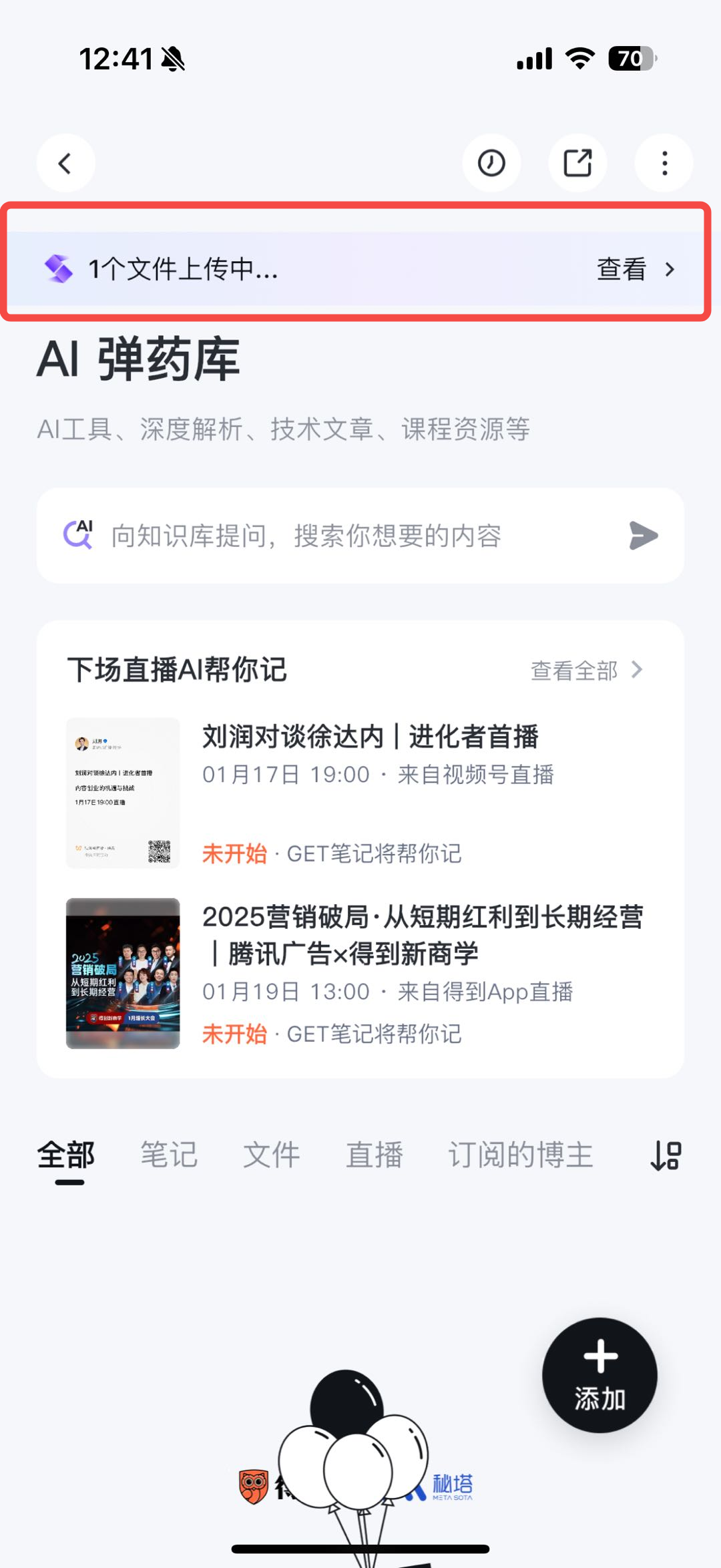The width and height of the screenshot is (721, 1568).
Task: Open the clock history icon
Action: click(491, 164)
